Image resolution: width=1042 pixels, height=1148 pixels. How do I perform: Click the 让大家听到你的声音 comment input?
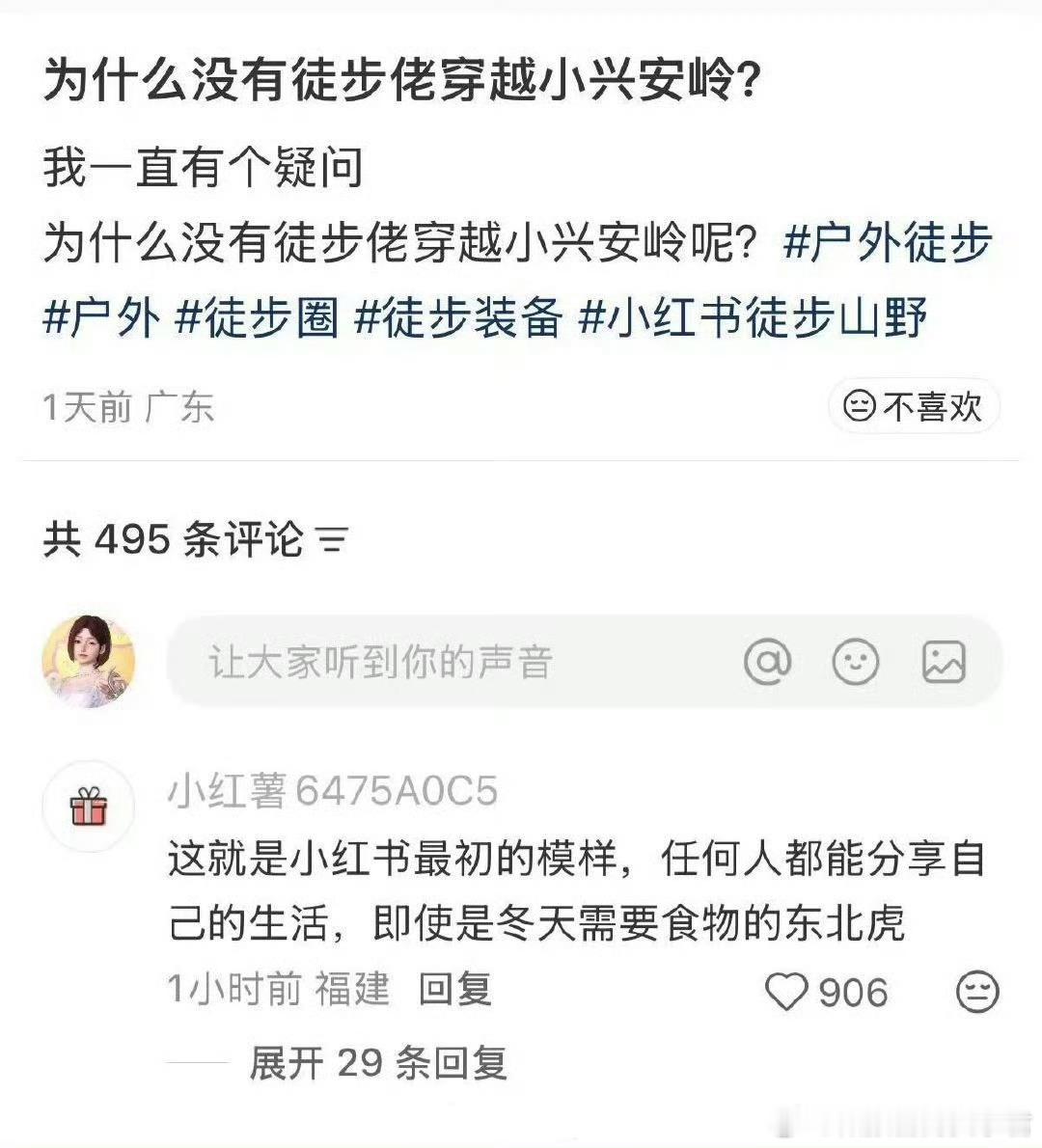[x=381, y=660]
